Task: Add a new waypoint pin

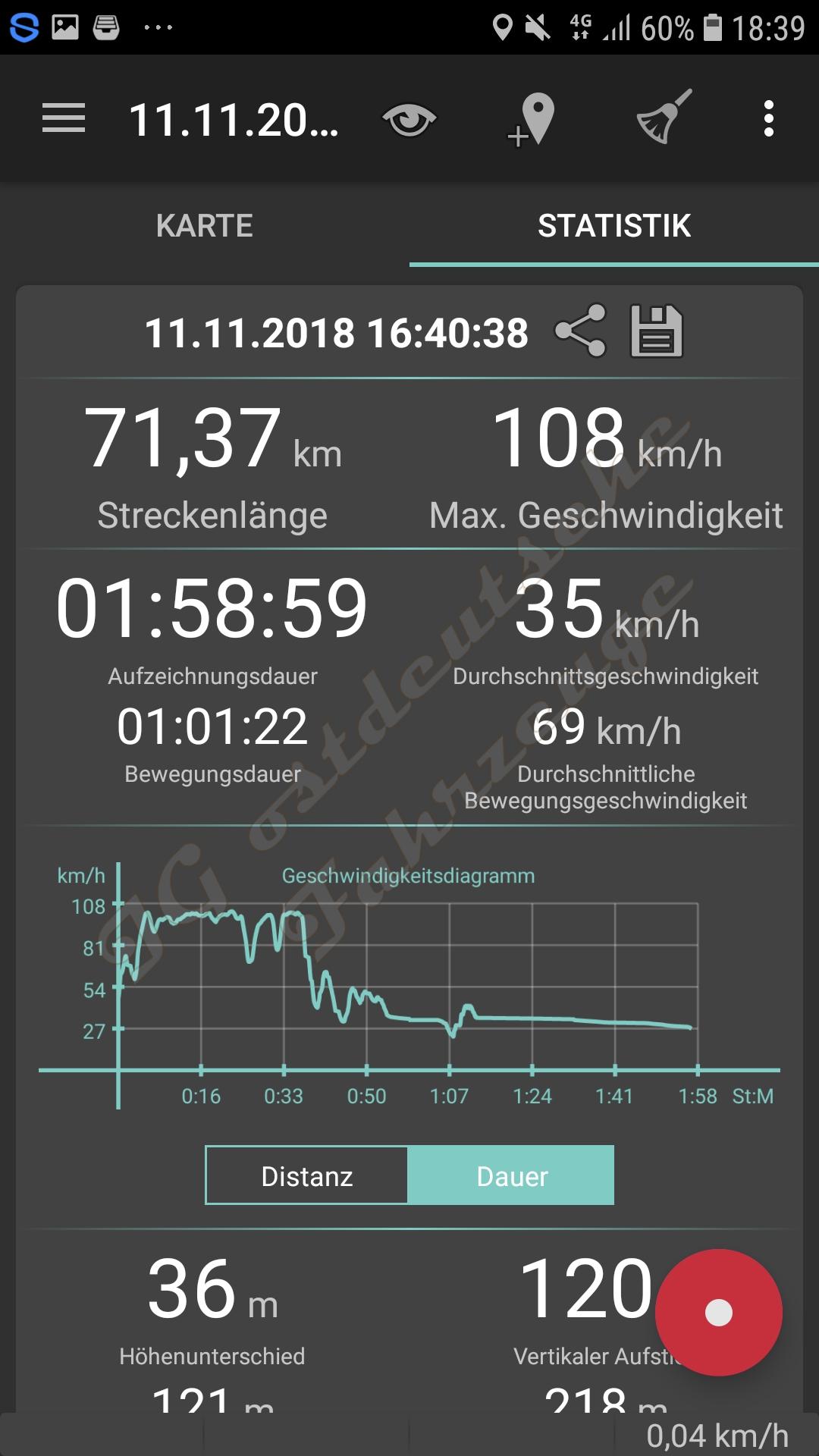Action: (x=532, y=120)
